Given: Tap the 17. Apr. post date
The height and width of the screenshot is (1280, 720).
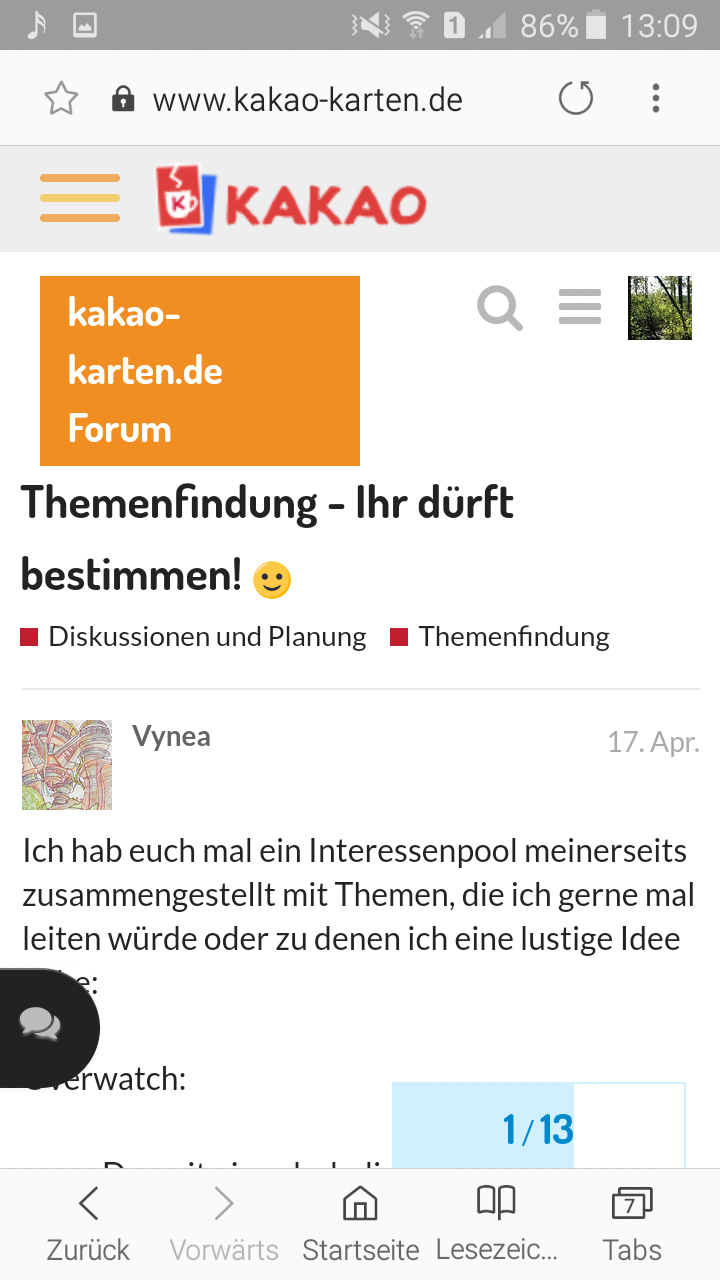Looking at the screenshot, I should (x=653, y=742).
